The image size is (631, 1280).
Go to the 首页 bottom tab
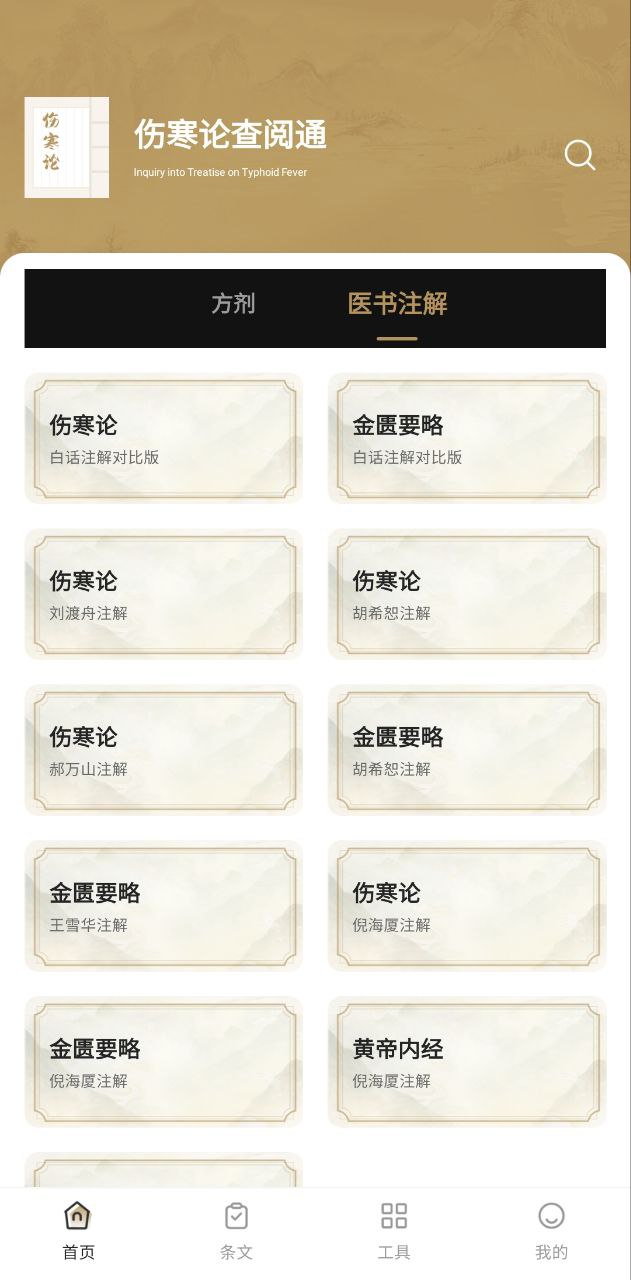click(78, 1231)
